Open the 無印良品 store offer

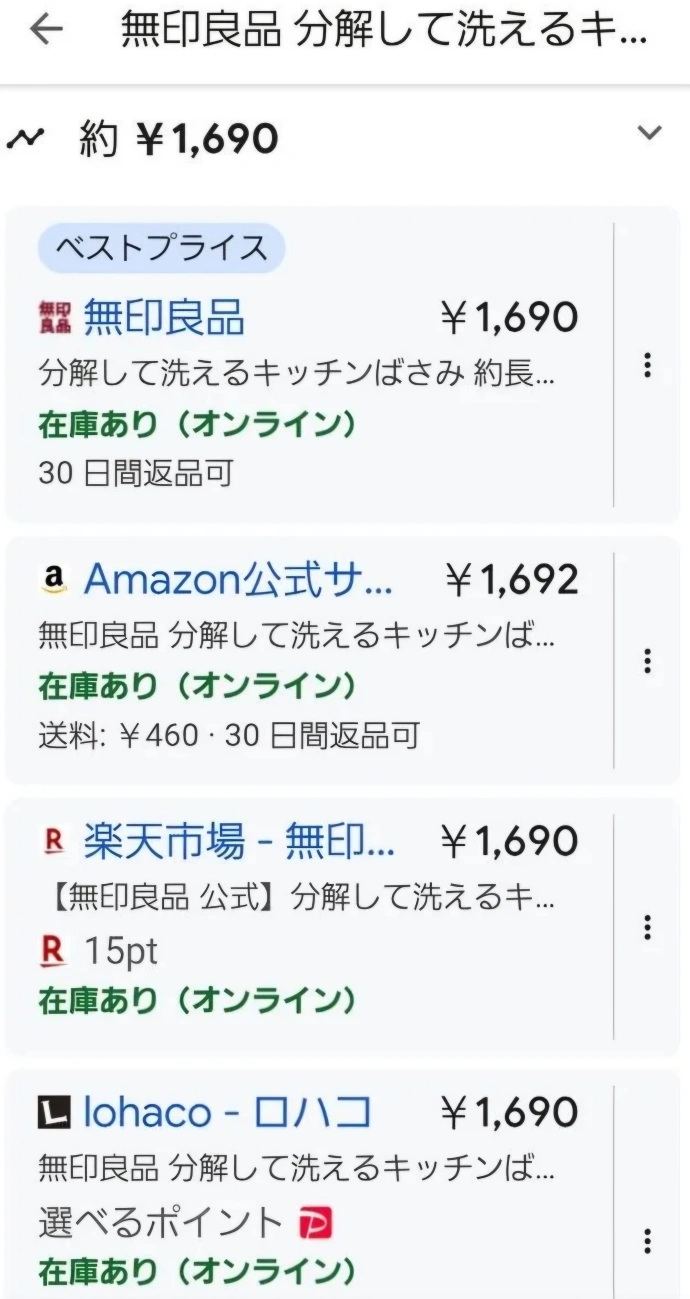pos(309,364)
